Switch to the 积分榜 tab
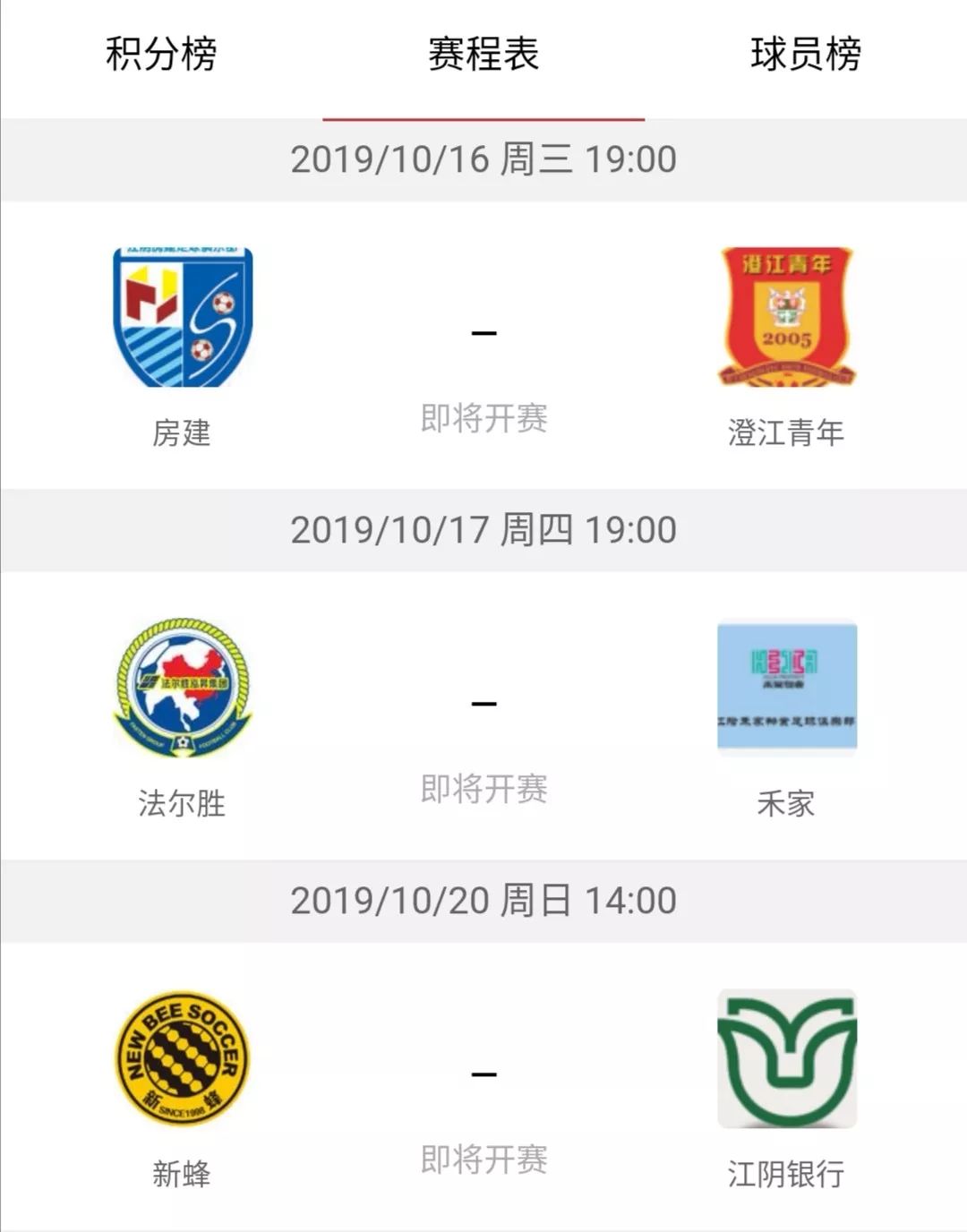Image resolution: width=967 pixels, height=1232 pixels. (161, 54)
